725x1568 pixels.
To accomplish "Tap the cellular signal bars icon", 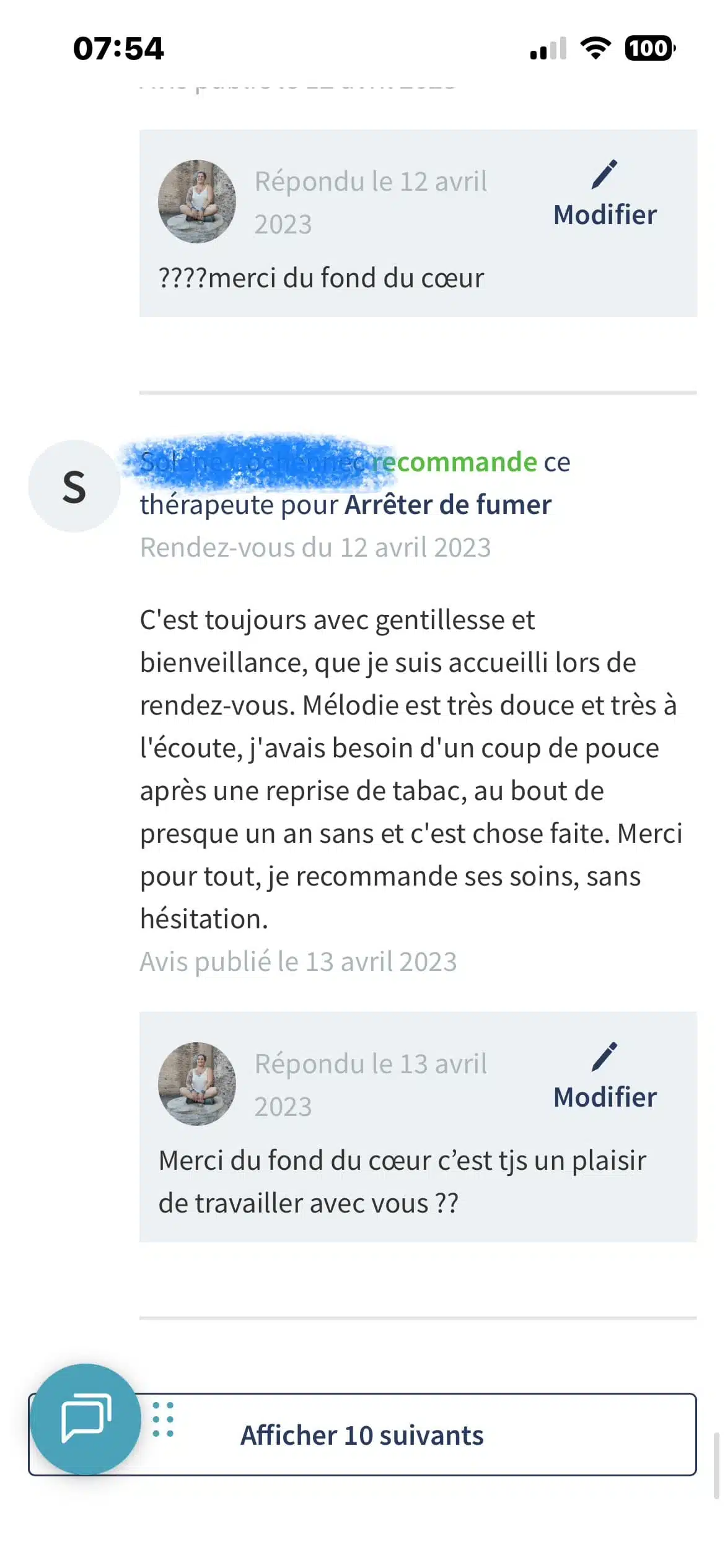I will coord(547,47).
